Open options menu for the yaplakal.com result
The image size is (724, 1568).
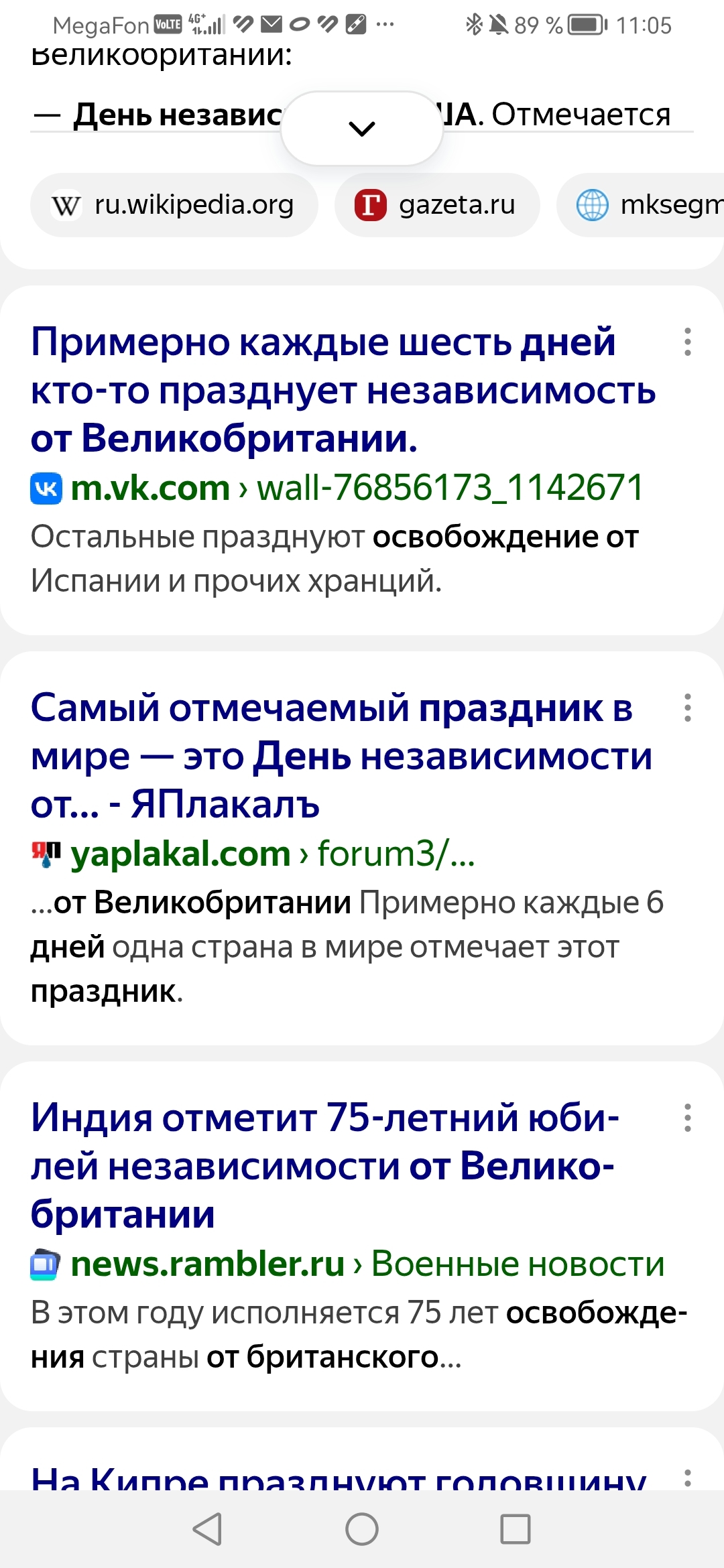pos(687,708)
